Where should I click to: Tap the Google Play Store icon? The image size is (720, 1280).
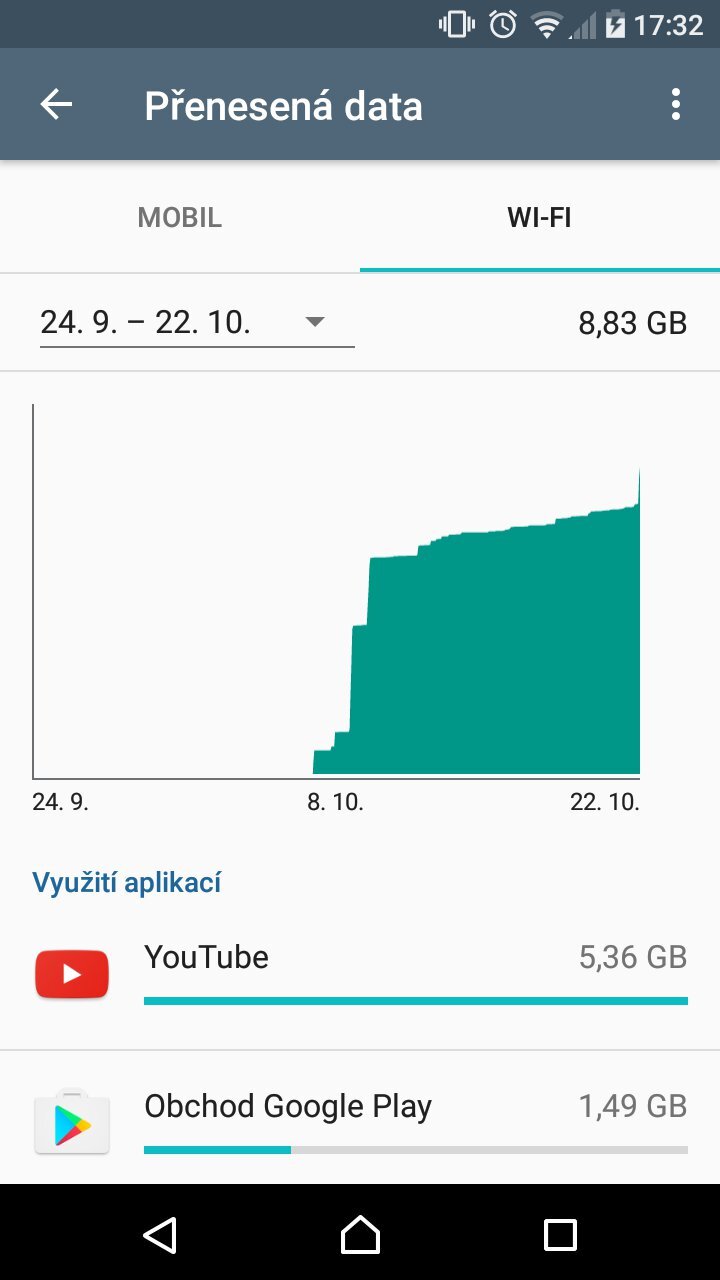(71, 1121)
